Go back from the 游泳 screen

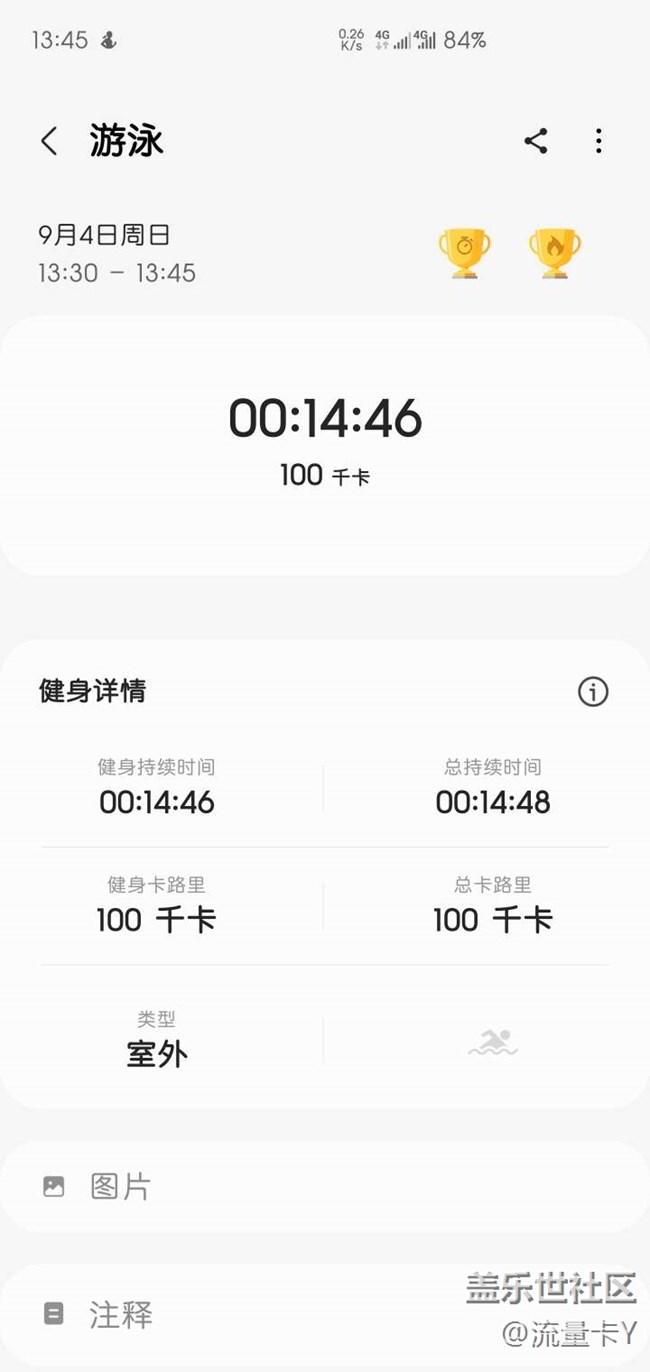49,141
